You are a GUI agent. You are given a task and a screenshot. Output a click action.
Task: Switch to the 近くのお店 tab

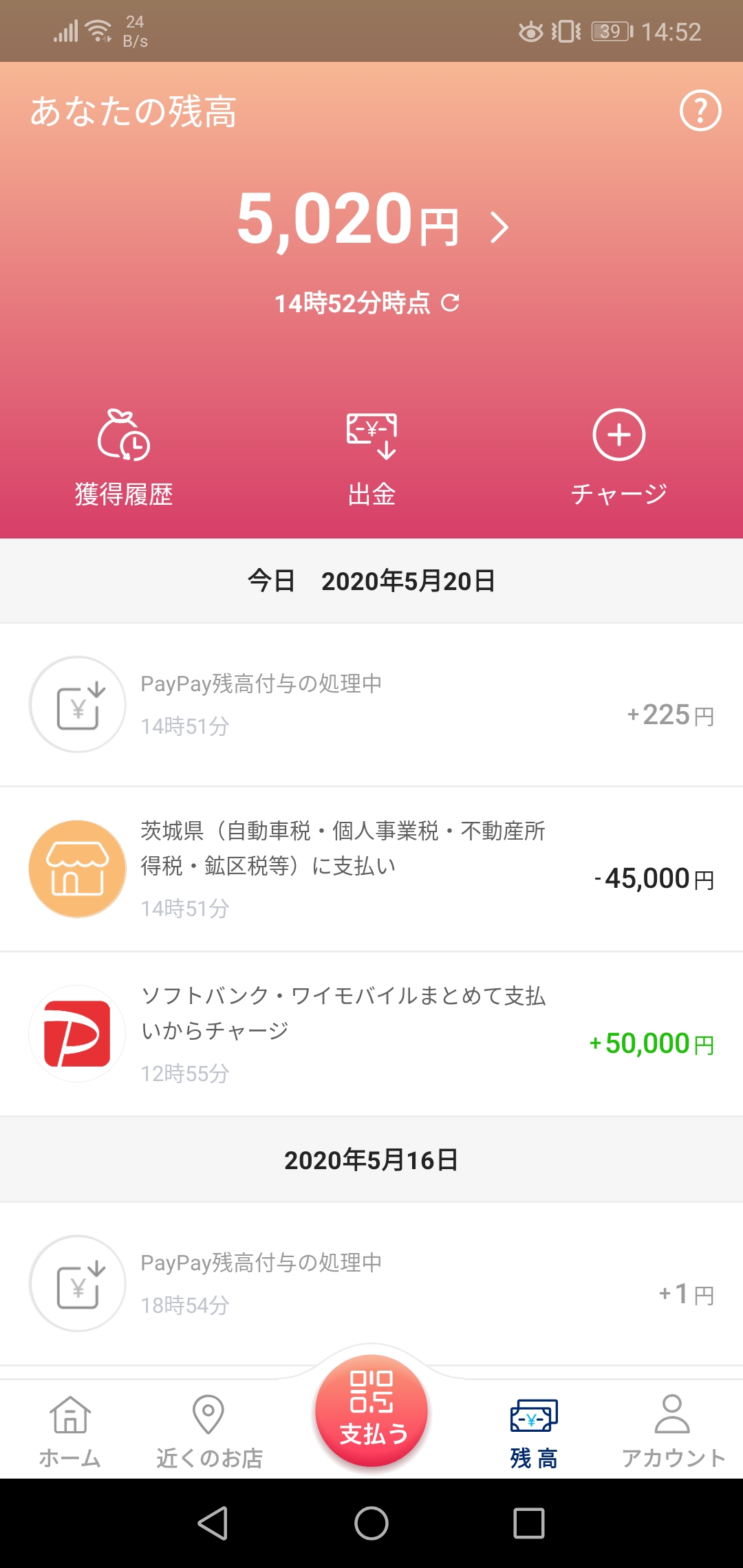tap(209, 1432)
